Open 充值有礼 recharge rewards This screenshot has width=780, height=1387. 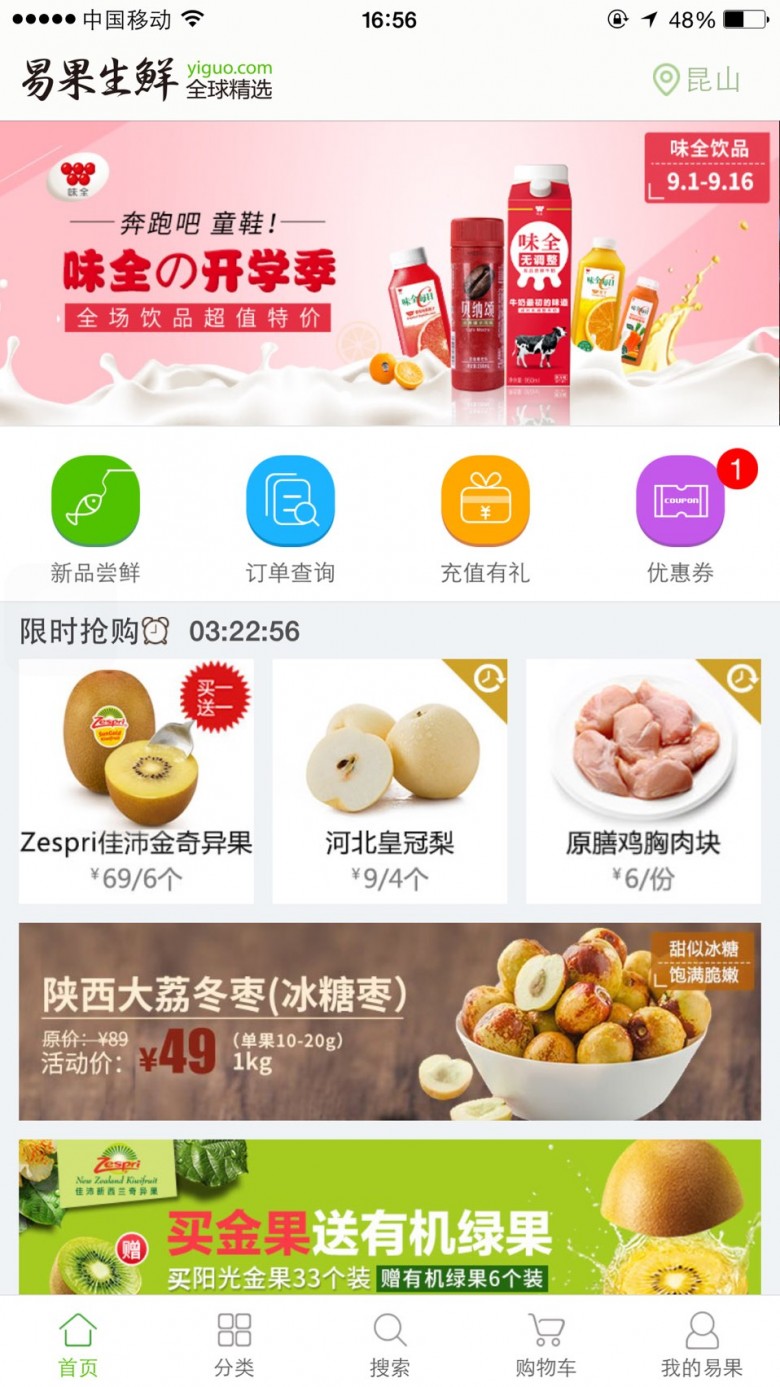tap(485, 501)
